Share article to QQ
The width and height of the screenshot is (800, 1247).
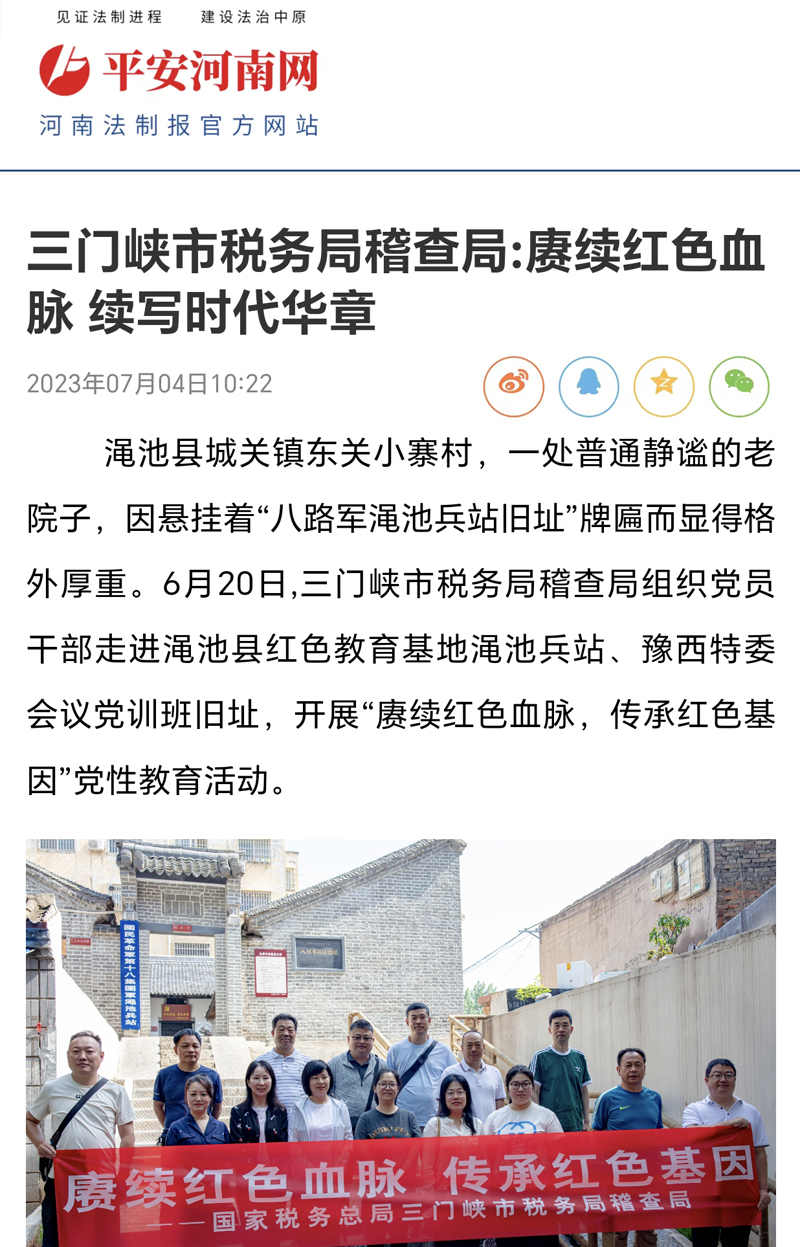coord(588,387)
